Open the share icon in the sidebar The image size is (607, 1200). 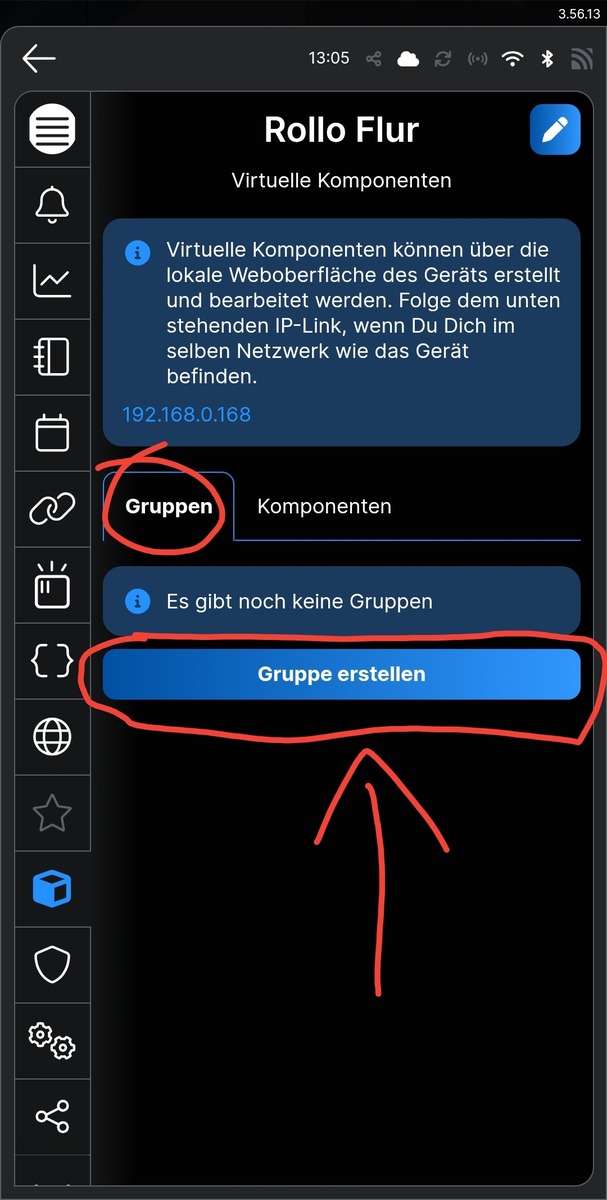click(x=52, y=1117)
